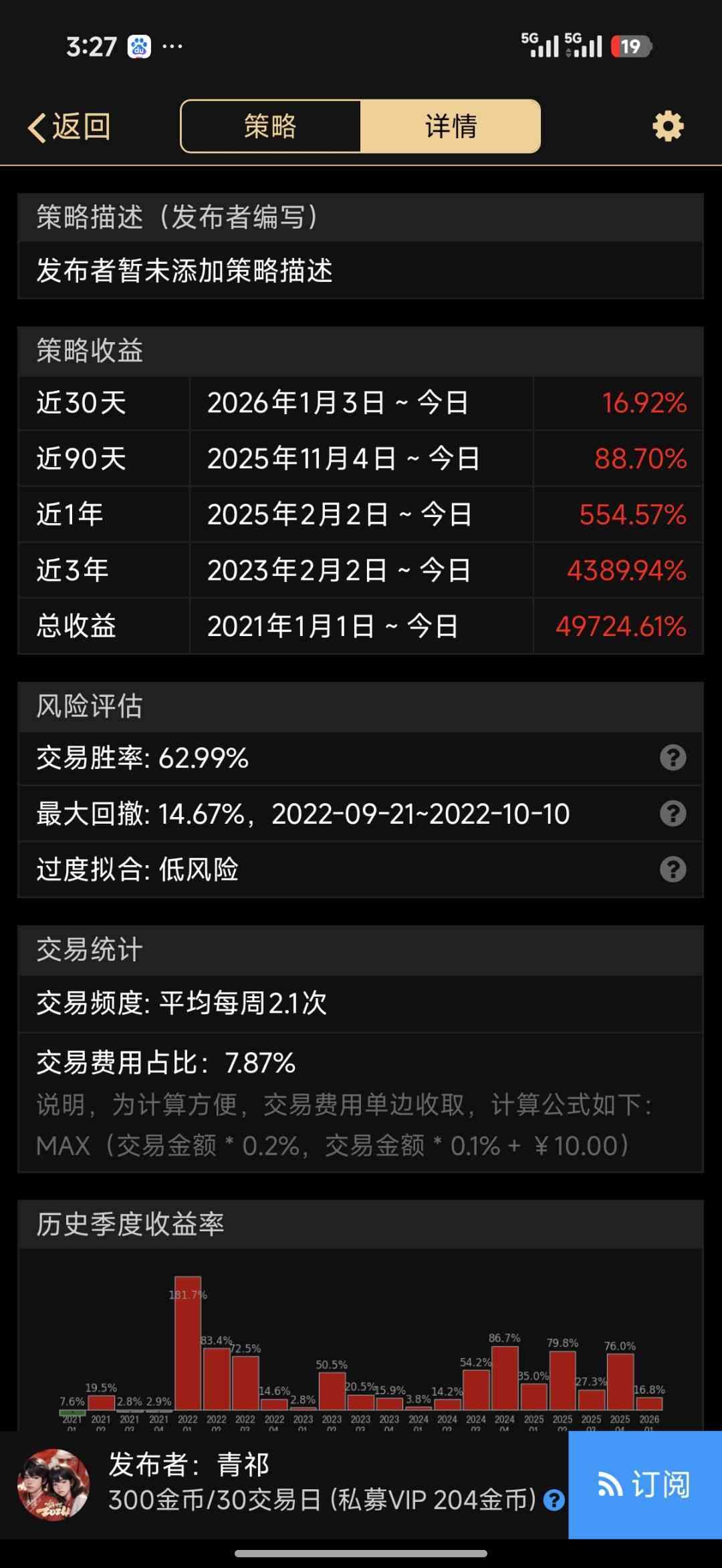This screenshot has width=722, height=1568.
Task: Select the 详情 tab
Action: (x=451, y=126)
